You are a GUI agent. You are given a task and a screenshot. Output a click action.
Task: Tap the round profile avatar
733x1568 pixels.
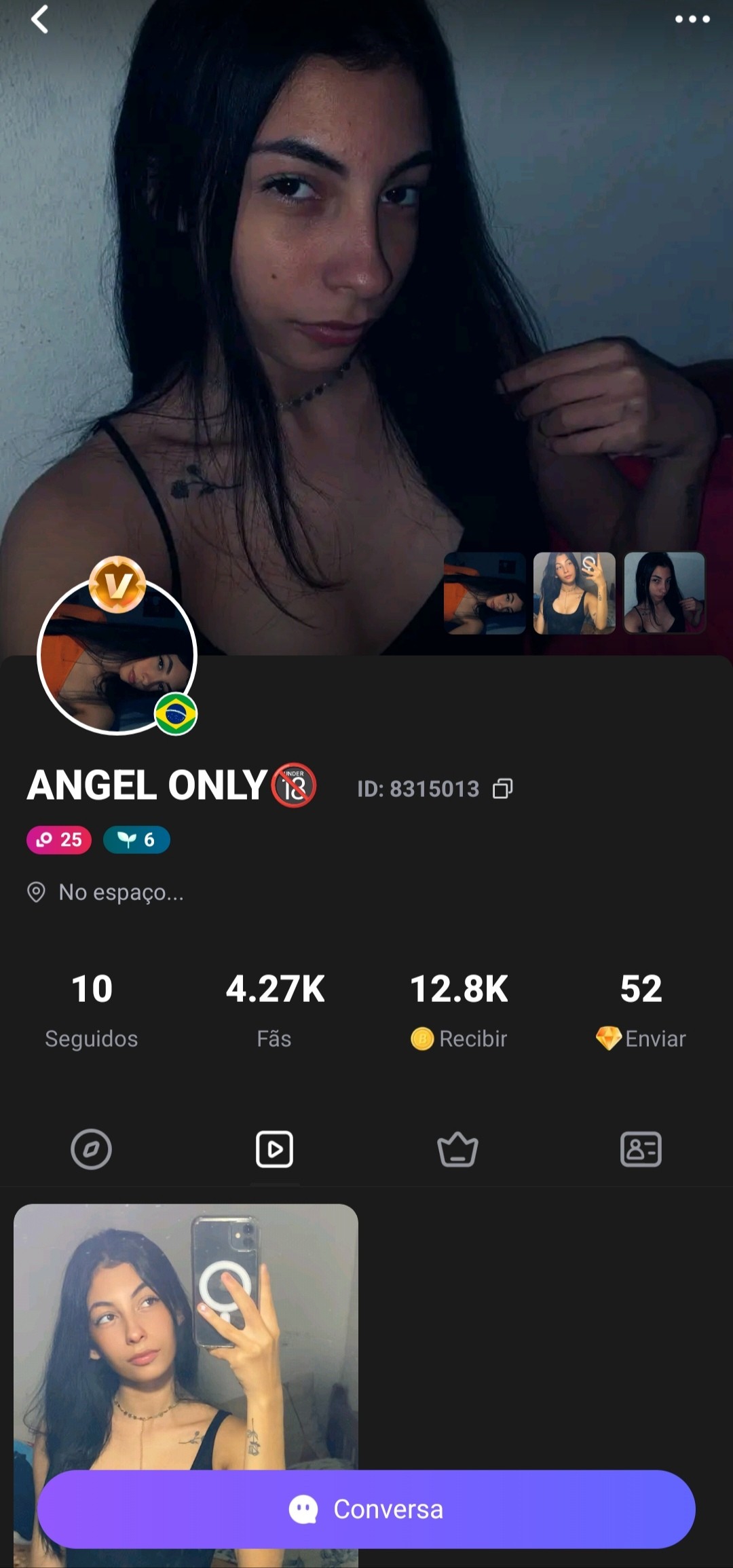pyautogui.click(x=117, y=656)
